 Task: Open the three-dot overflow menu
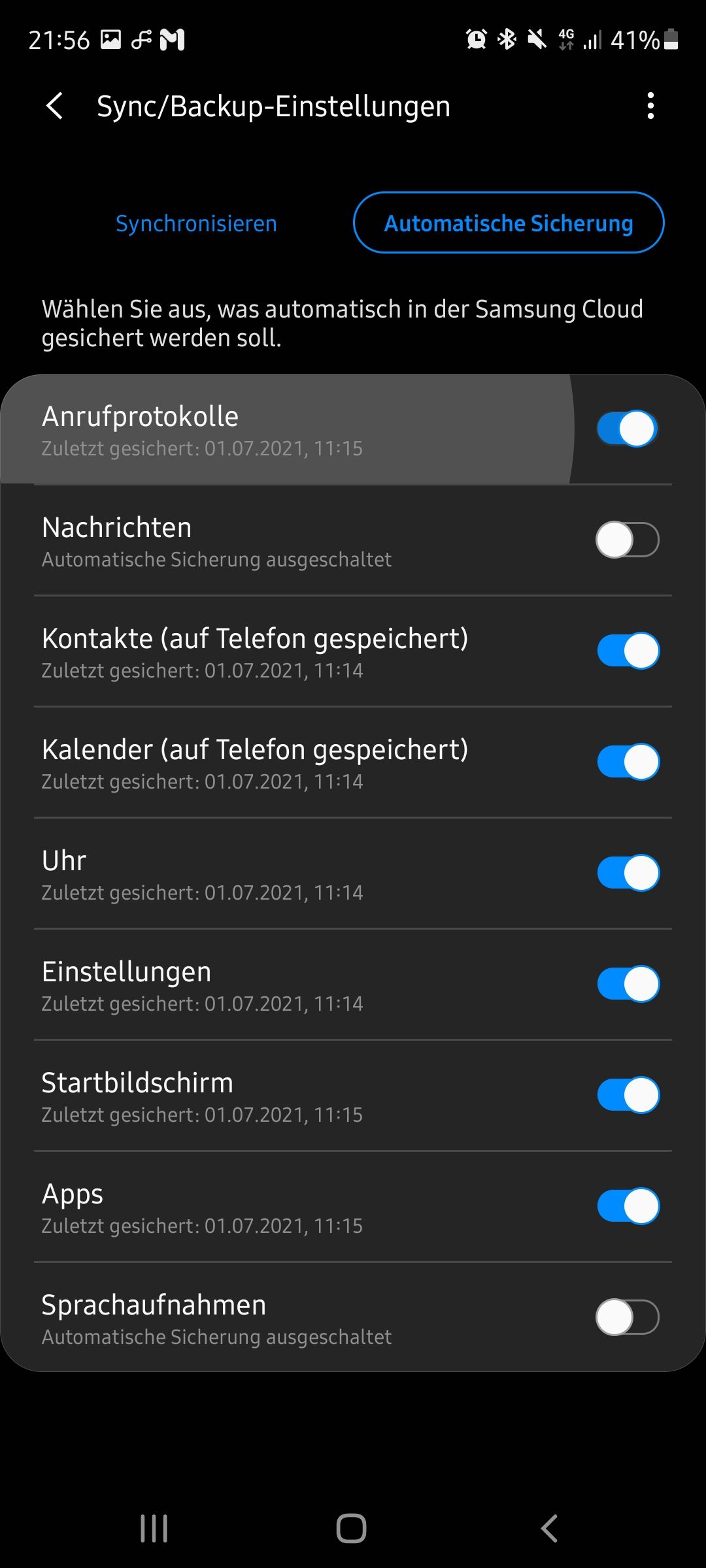point(650,106)
